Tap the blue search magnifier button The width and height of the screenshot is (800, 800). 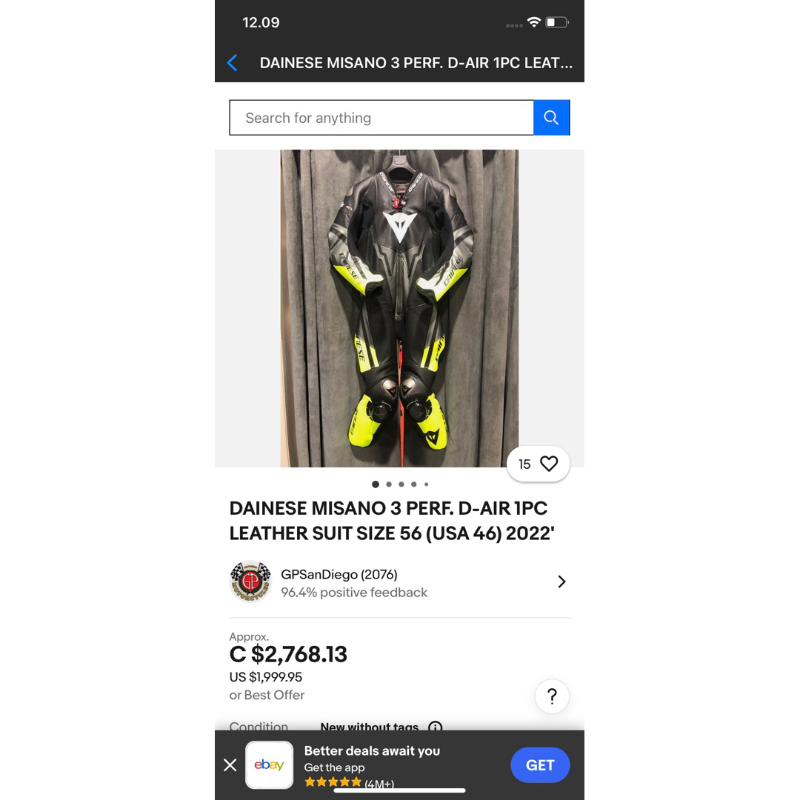[x=551, y=118]
